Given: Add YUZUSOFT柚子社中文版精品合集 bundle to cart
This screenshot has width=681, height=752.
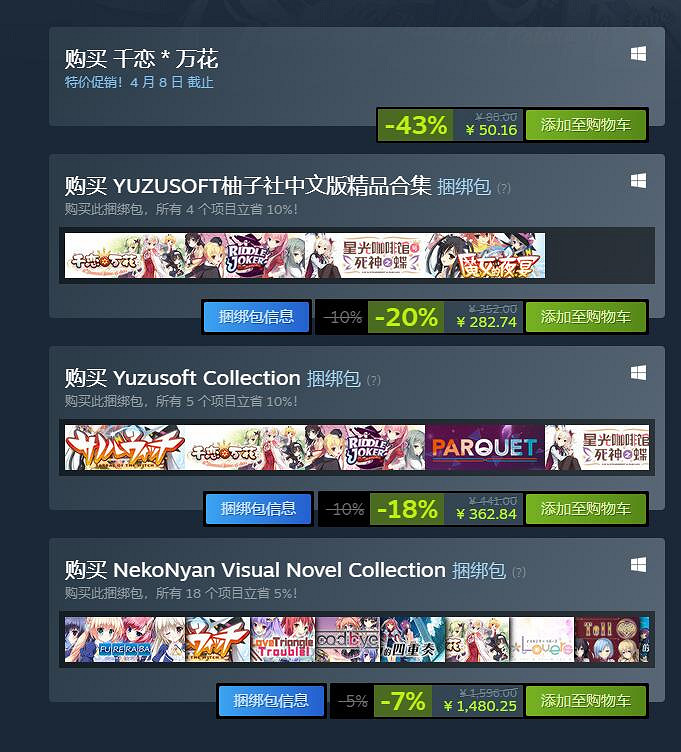Looking at the screenshot, I should 585,317.
